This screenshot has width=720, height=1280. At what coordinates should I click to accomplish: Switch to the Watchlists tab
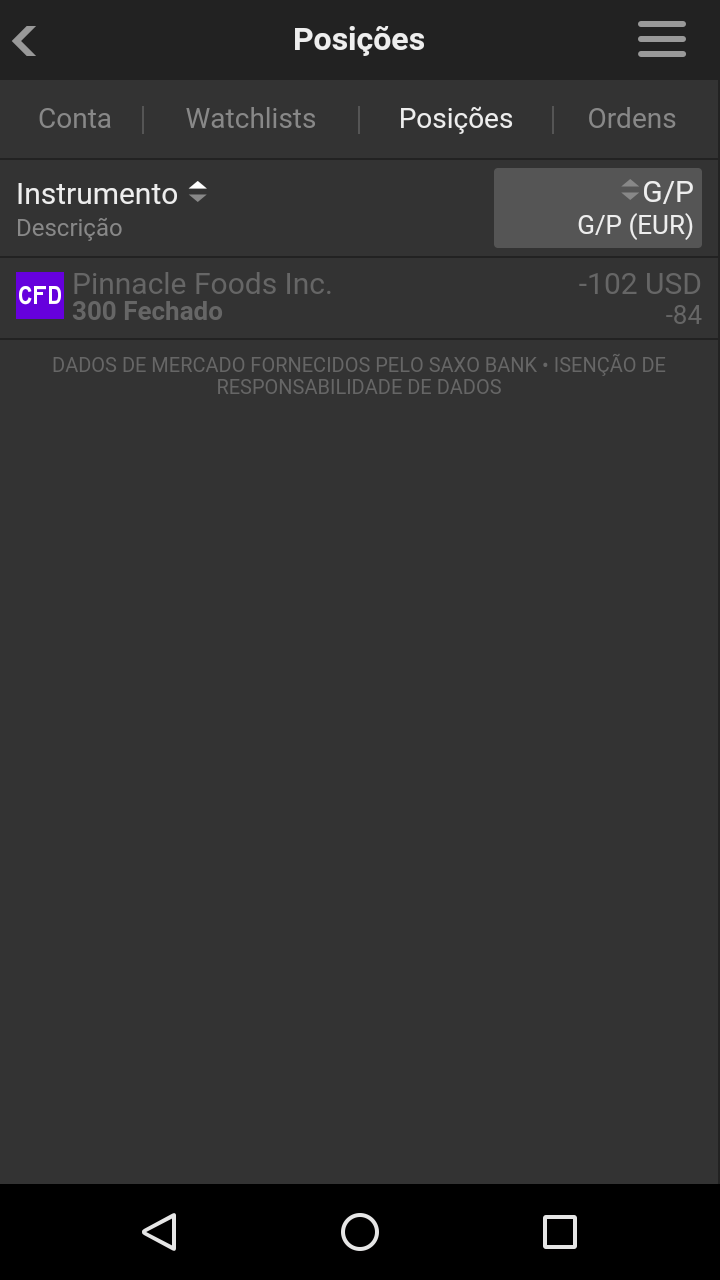pos(251,118)
